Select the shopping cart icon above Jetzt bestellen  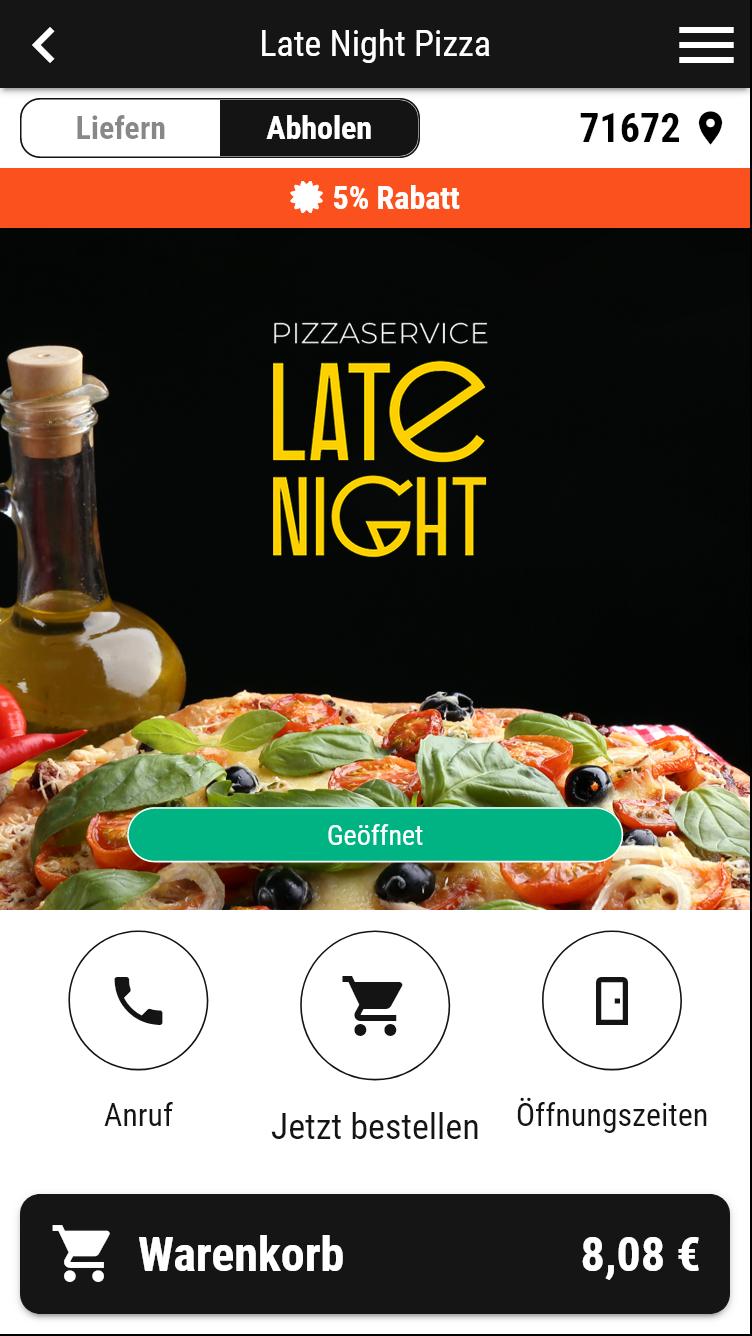375,1005
